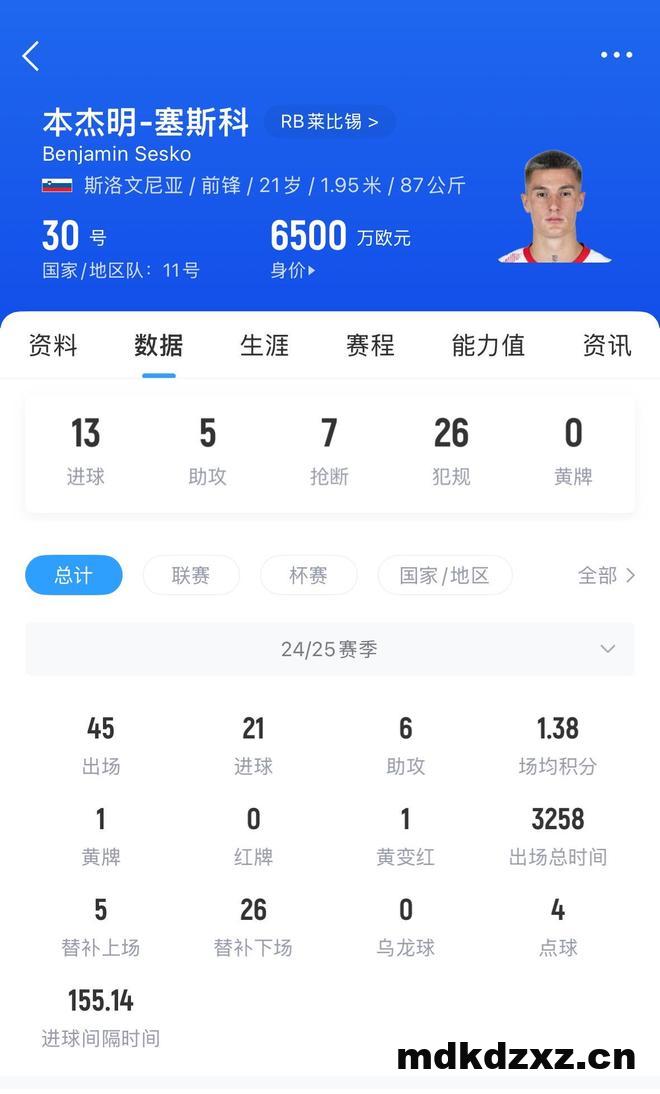Switch to the 生涯 tab
Screen dimensions: 660x1094
(265, 346)
